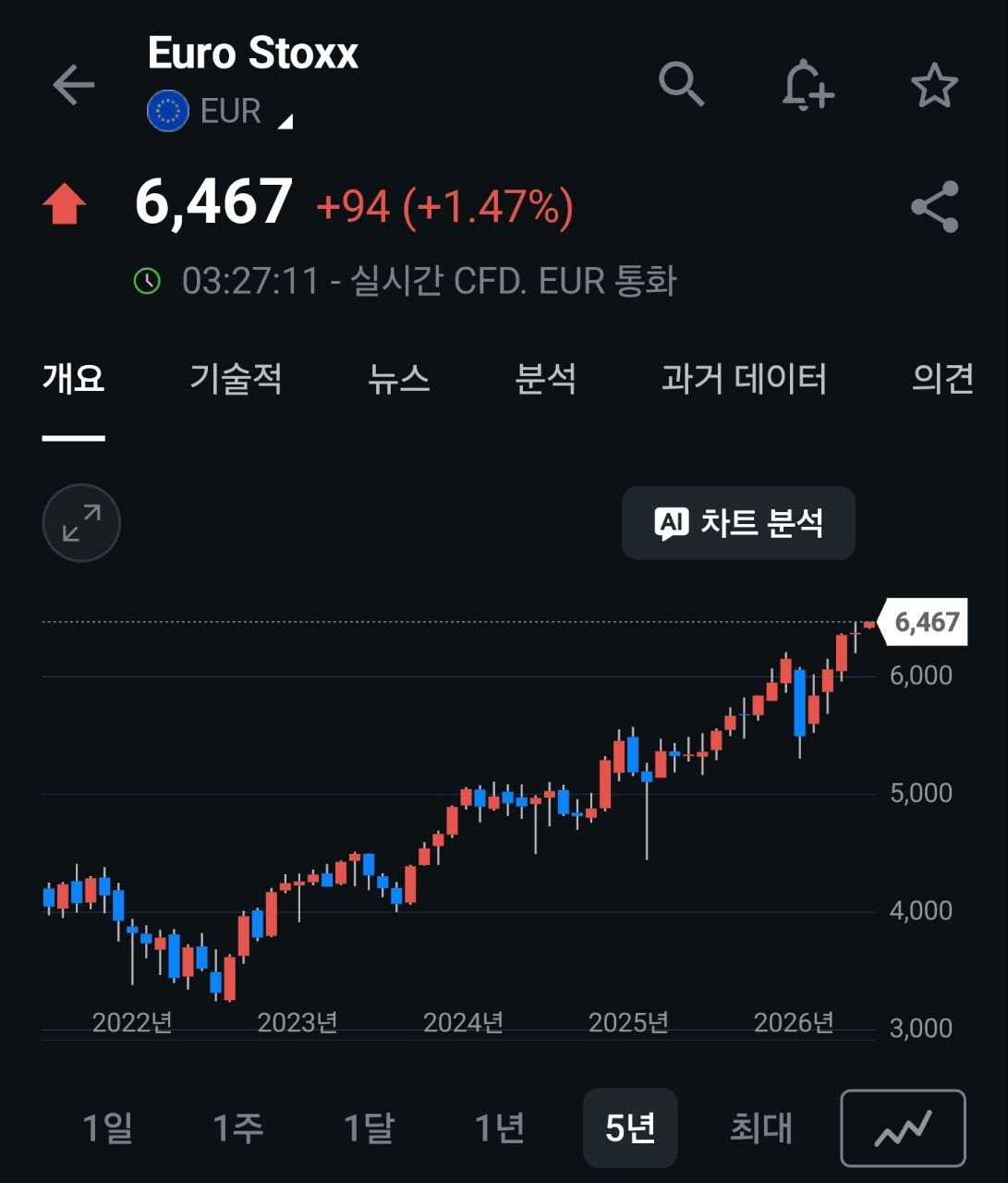Screen dimensions: 1008x1183
Task: Open the 과거 데이터 tab
Action: click(744, 379)
